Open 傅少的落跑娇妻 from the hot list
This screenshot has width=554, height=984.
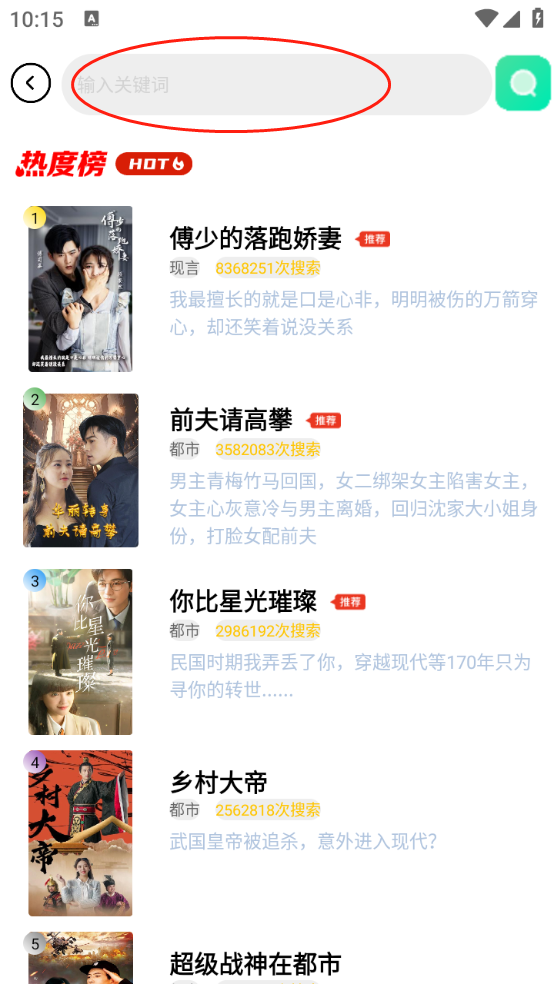click(x=255, y=238)
